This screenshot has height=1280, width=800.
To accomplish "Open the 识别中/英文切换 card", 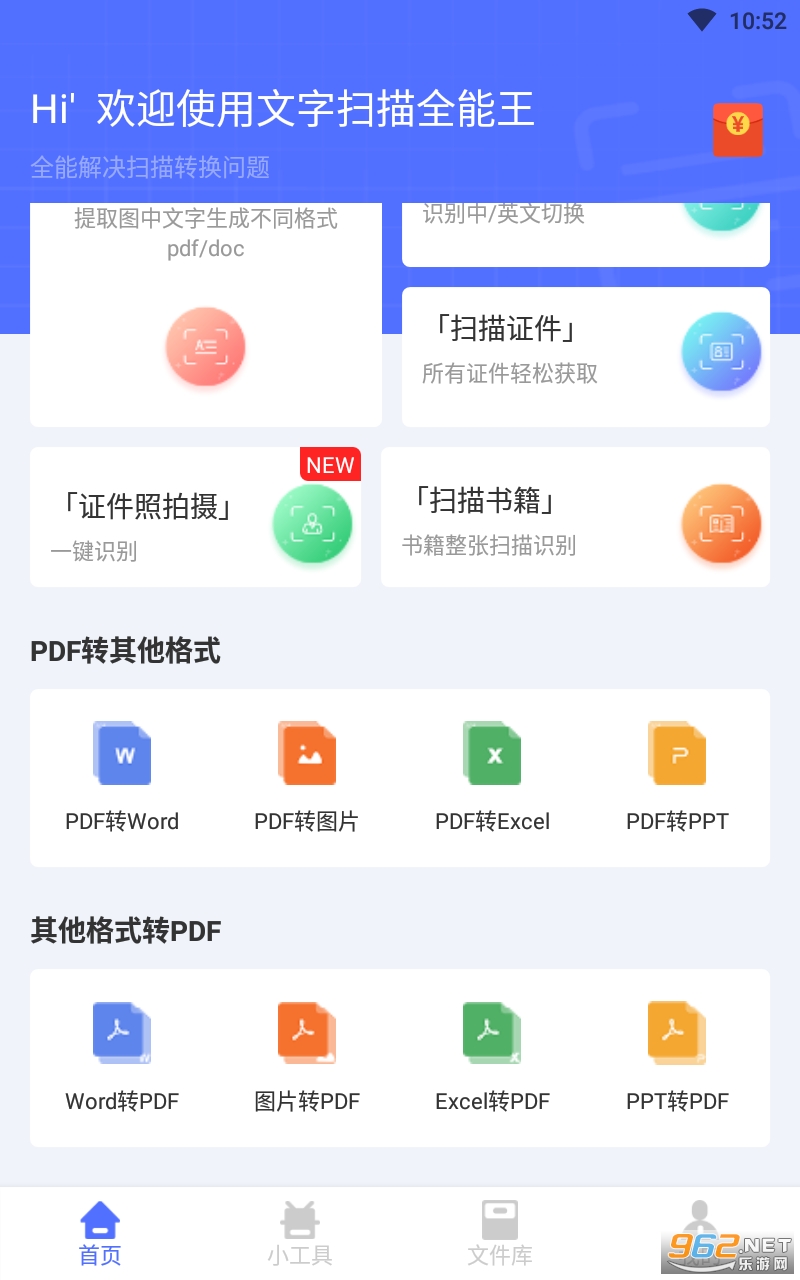I will pyautogui.click(x=586, y=235).
